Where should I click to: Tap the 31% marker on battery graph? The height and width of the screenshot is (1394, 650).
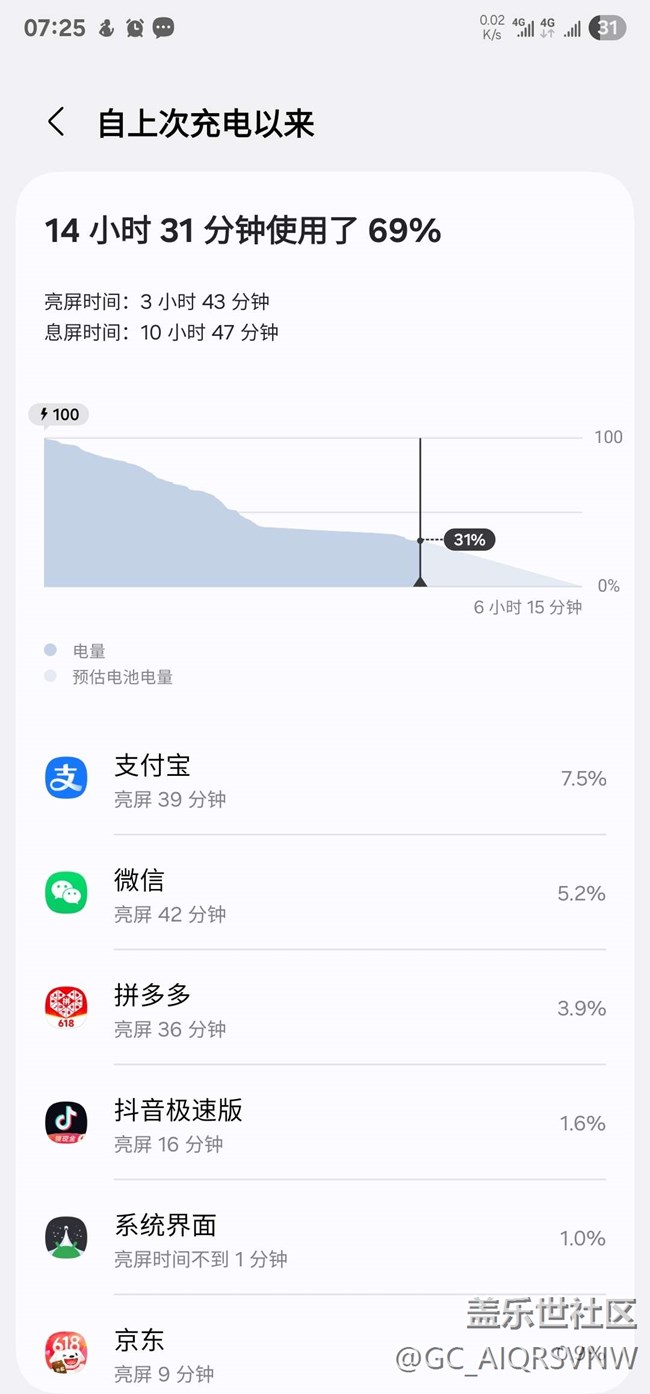point(468,540)
